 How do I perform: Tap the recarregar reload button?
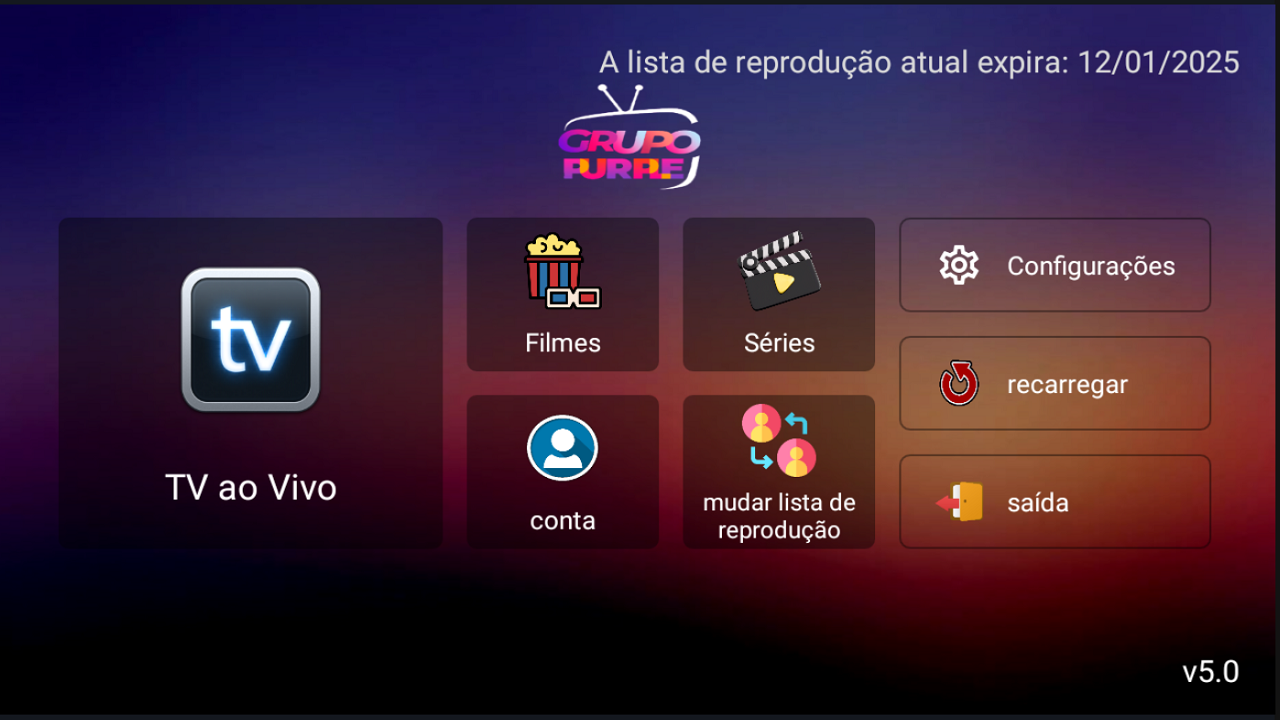1055,384
